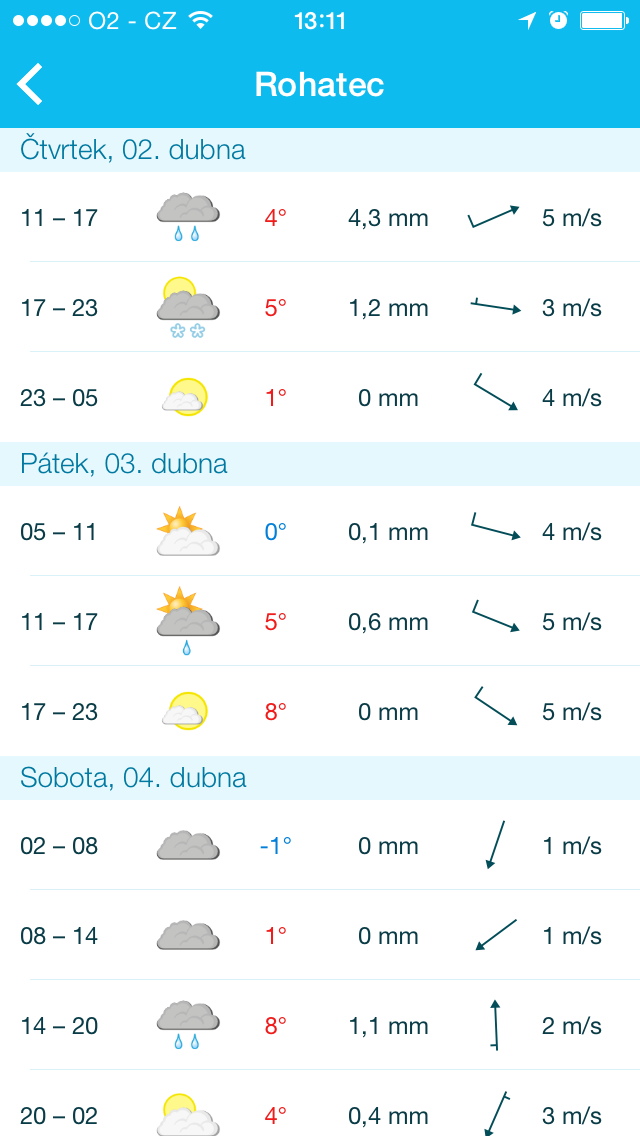Go back from the Rohatec forecast

(x=30, y=84)
